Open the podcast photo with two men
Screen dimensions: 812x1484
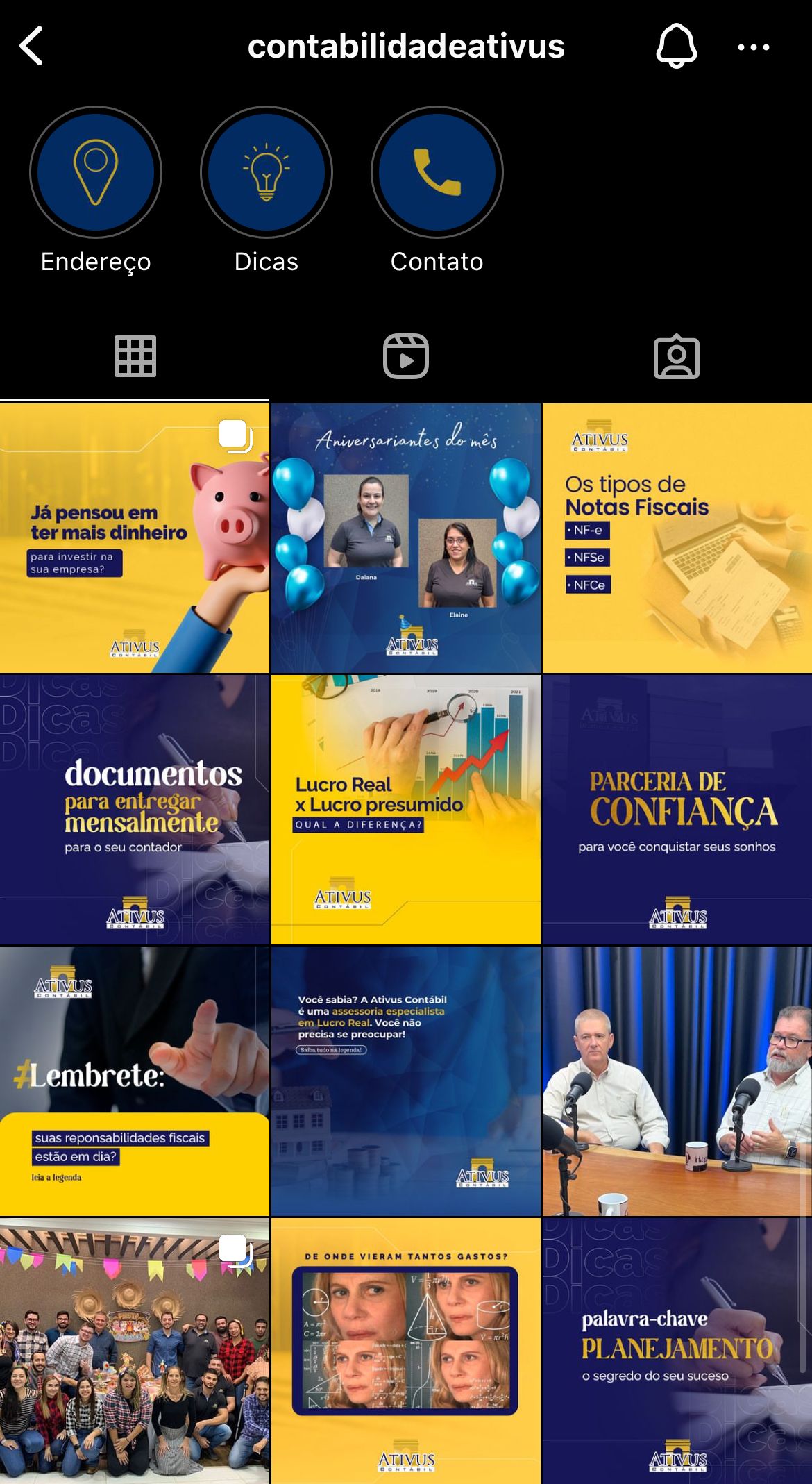point(677,1081)
